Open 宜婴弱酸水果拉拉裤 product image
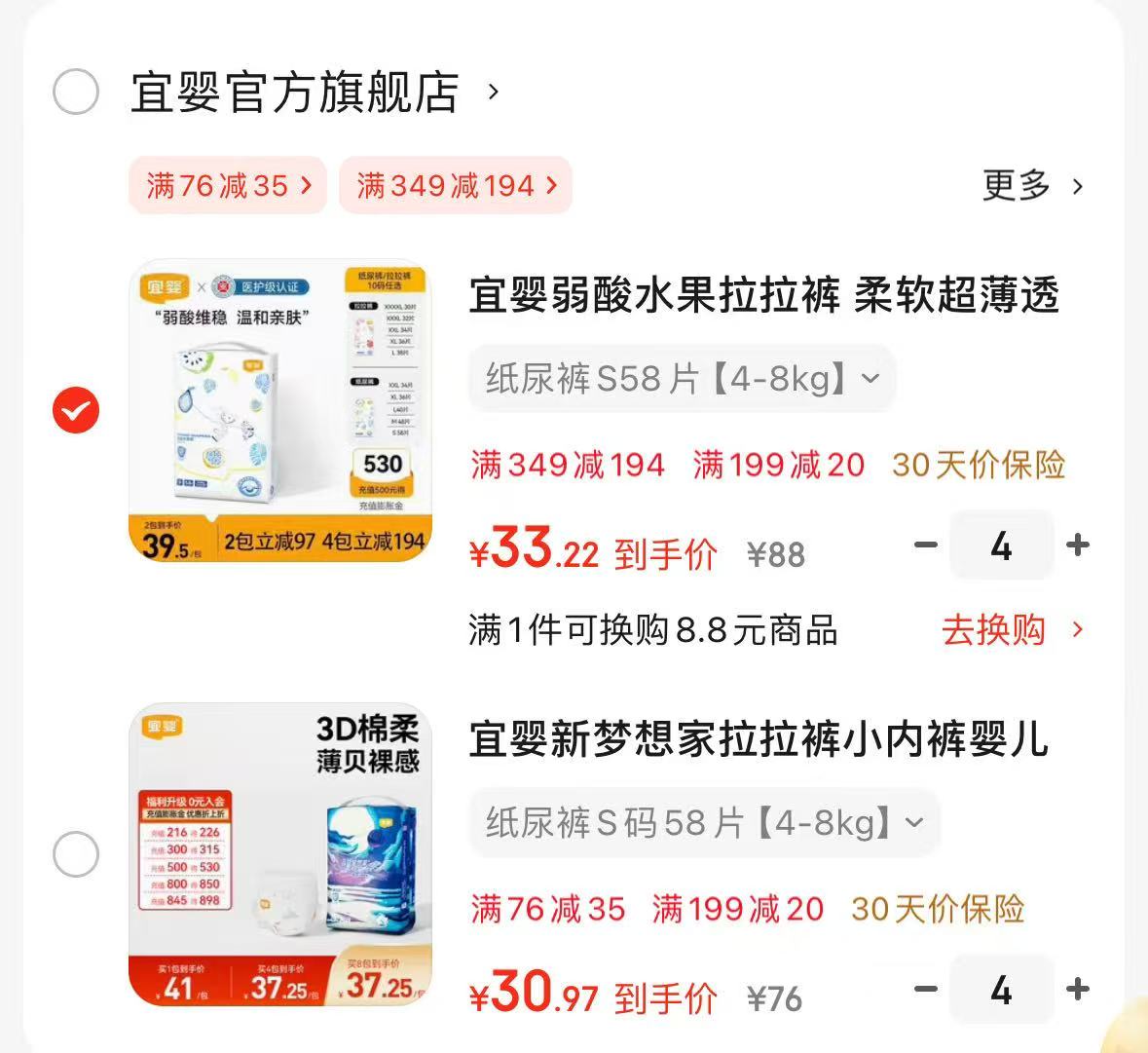This screenshot has height=1053, width=1148. point(280,410)
